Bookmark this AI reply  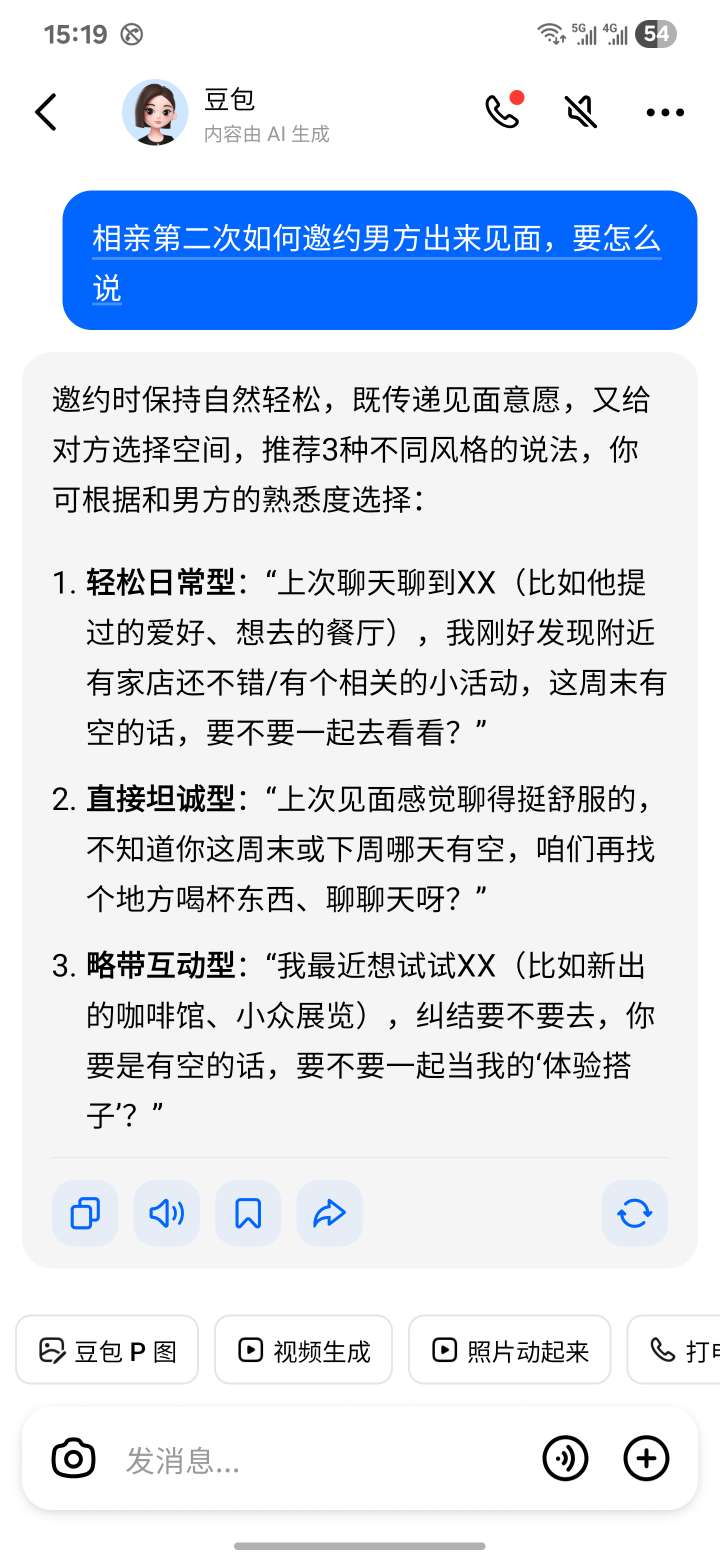click(248, 1213)
